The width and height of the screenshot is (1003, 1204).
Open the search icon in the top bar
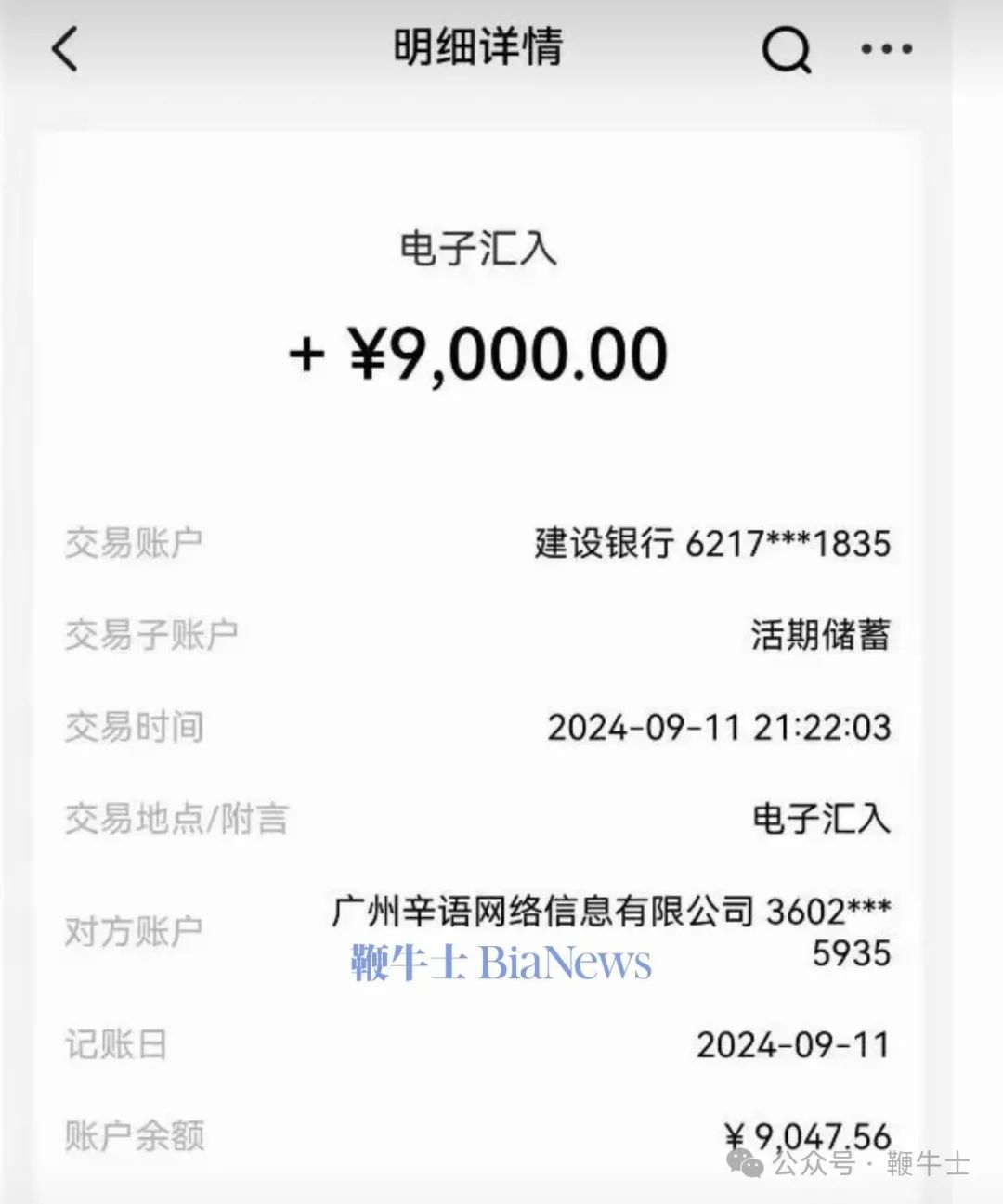click(786, 48)
